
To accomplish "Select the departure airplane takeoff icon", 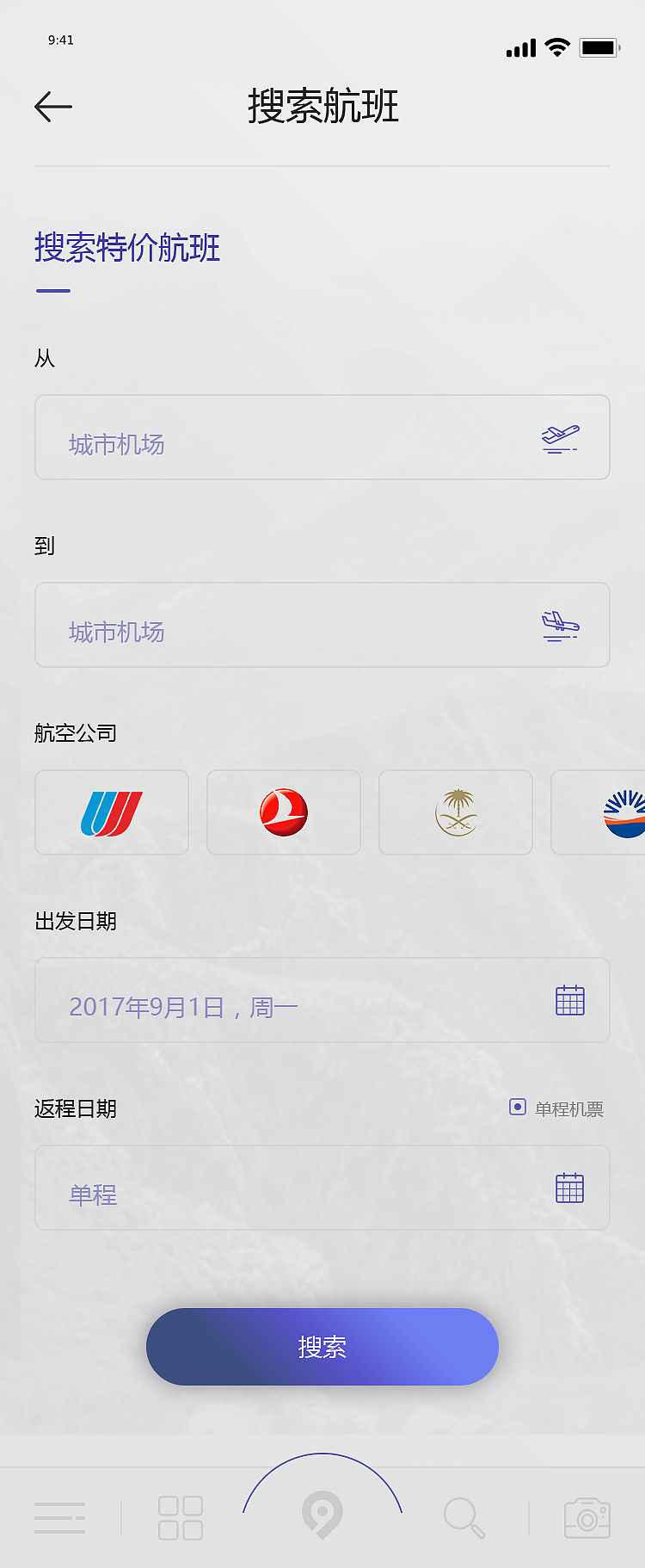I will pos(560,437).
